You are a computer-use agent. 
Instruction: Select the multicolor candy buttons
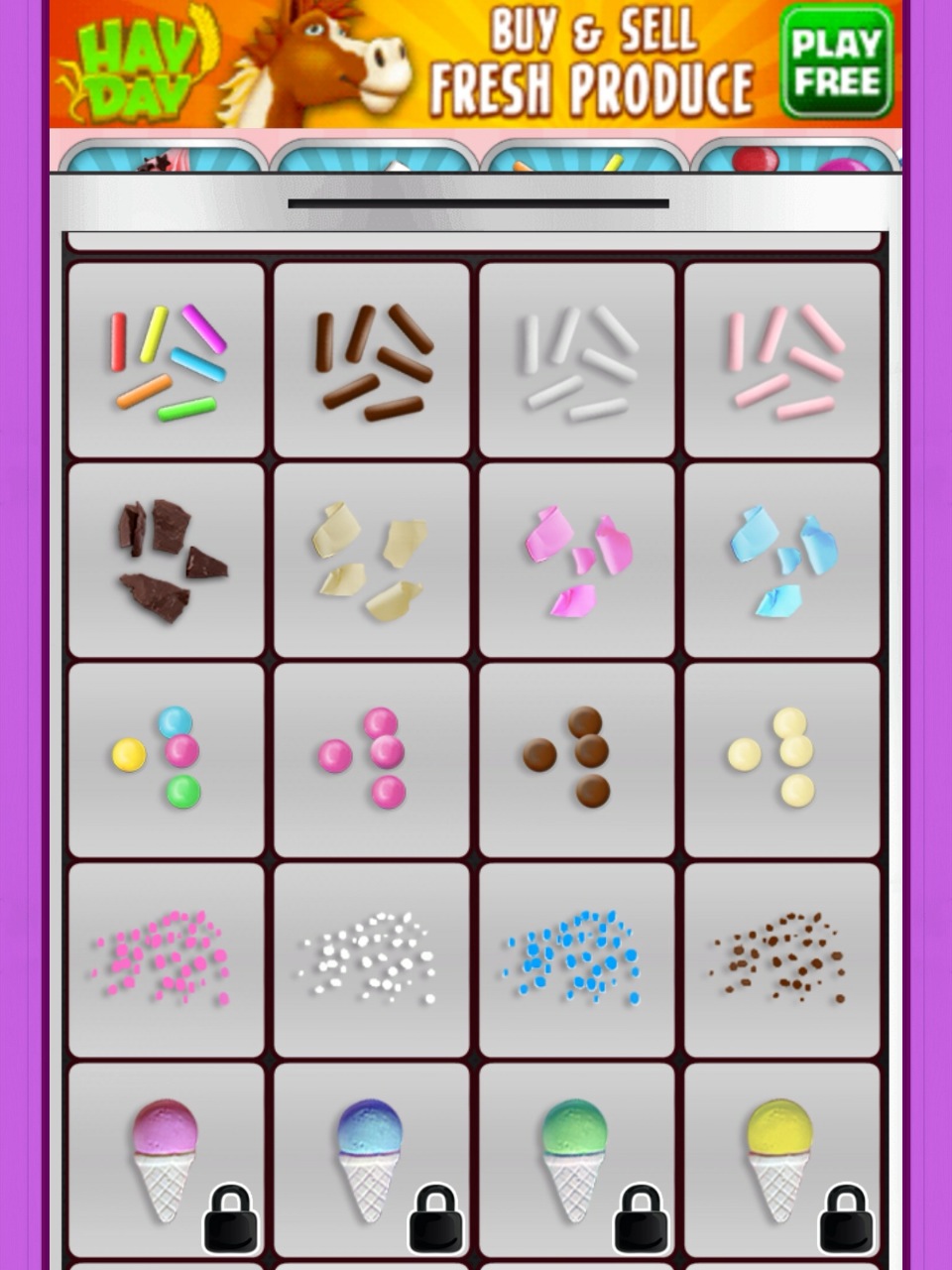[x=167, y=760]
